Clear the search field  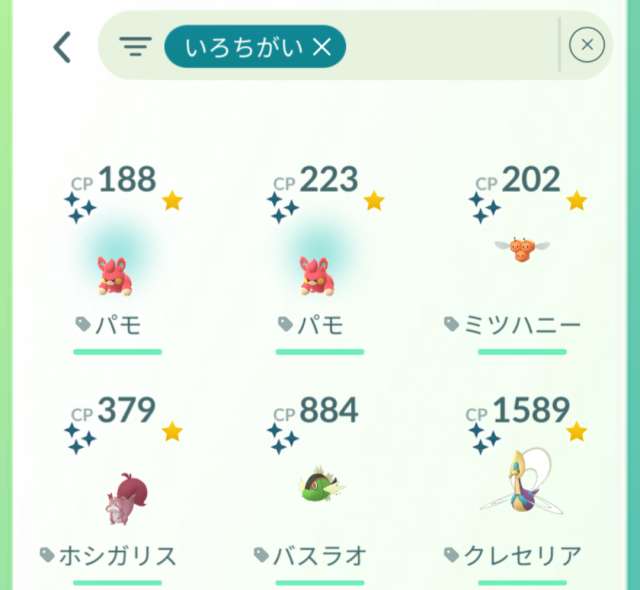pos(587,45)
